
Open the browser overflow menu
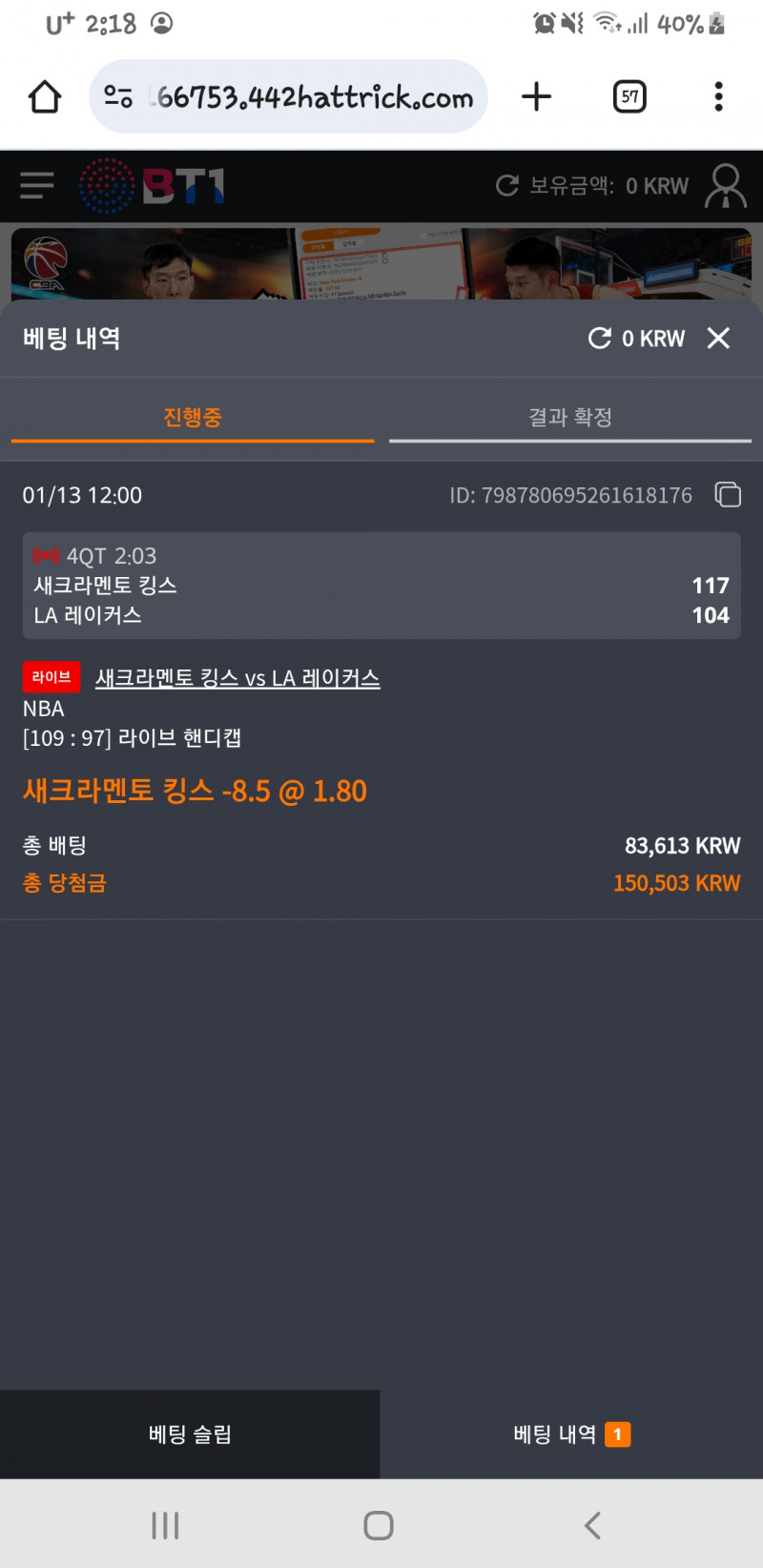coord(718,96)
